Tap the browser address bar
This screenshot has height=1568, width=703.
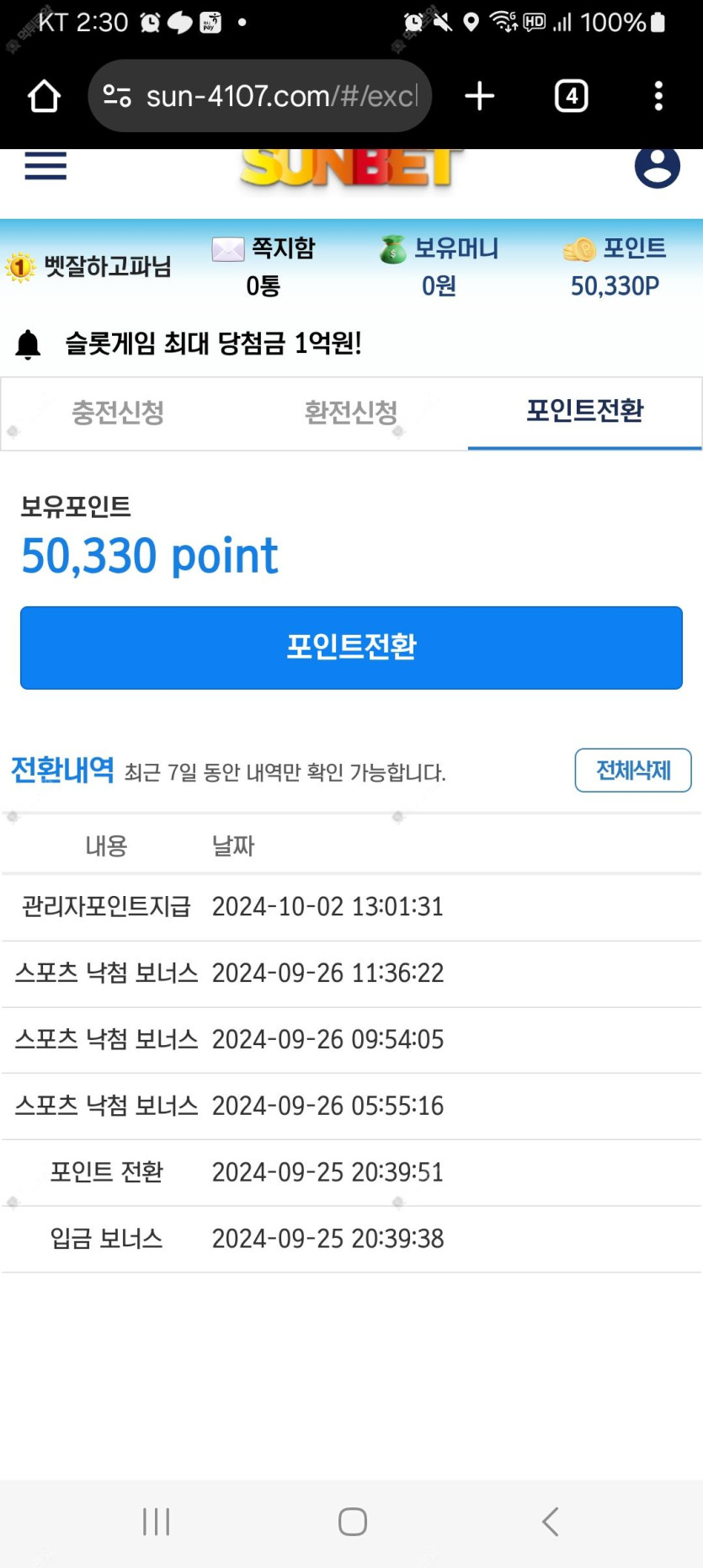260,96
